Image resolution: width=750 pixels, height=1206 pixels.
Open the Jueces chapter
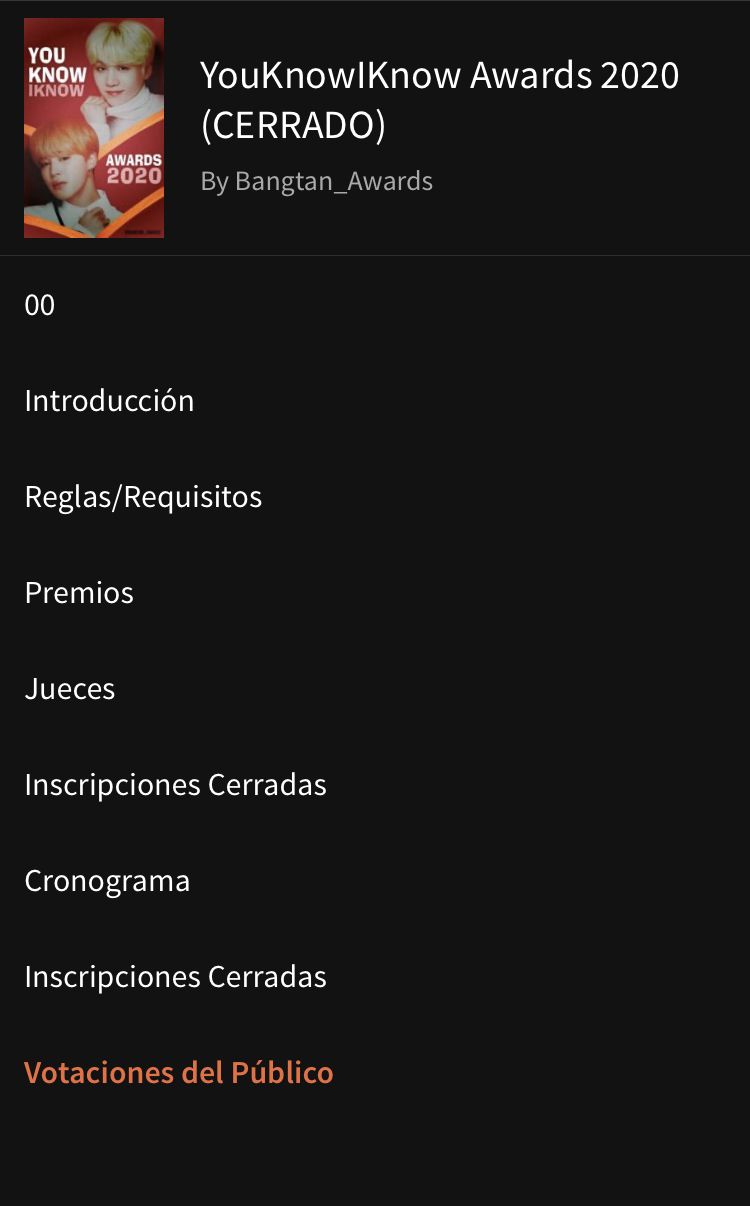point(375,689)
